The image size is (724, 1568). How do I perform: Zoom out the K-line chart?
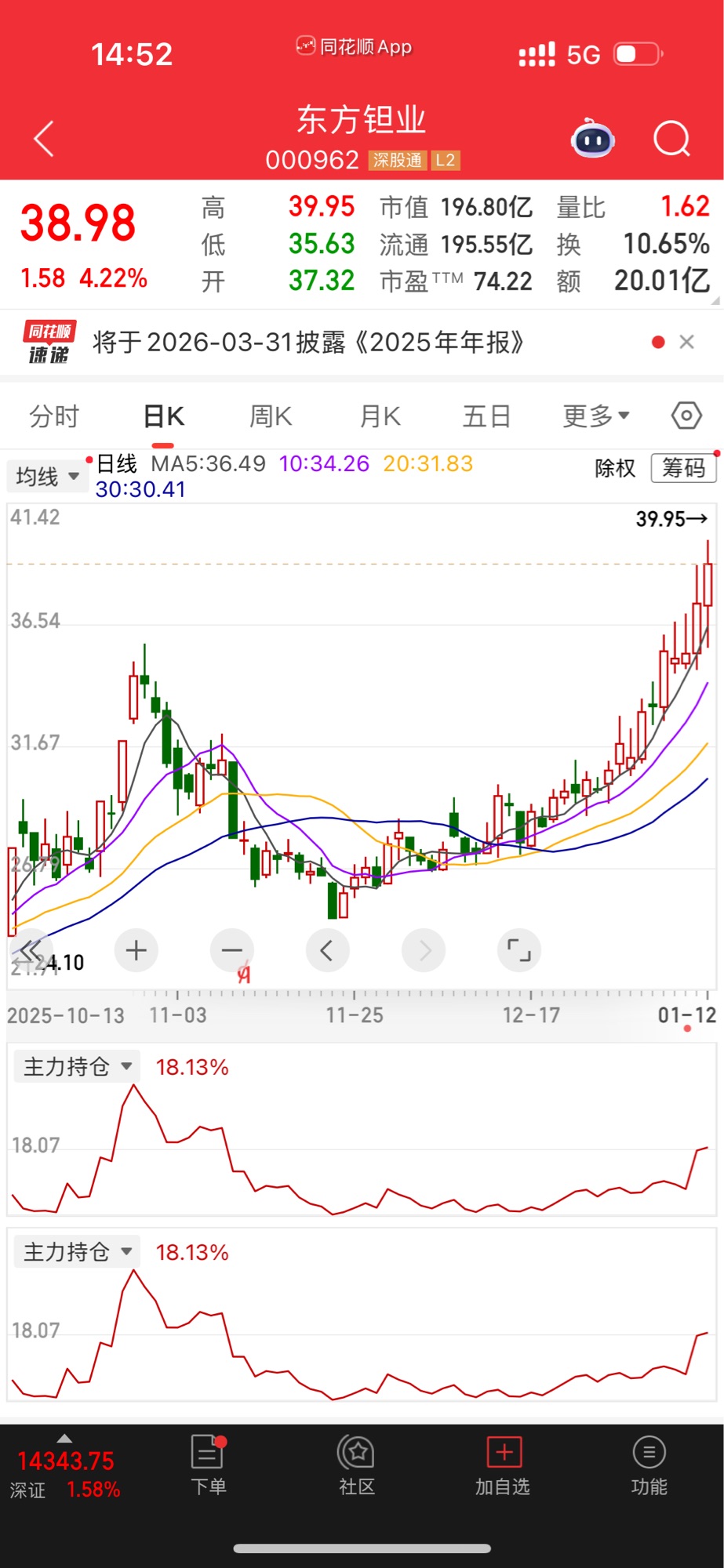(232, 950)
